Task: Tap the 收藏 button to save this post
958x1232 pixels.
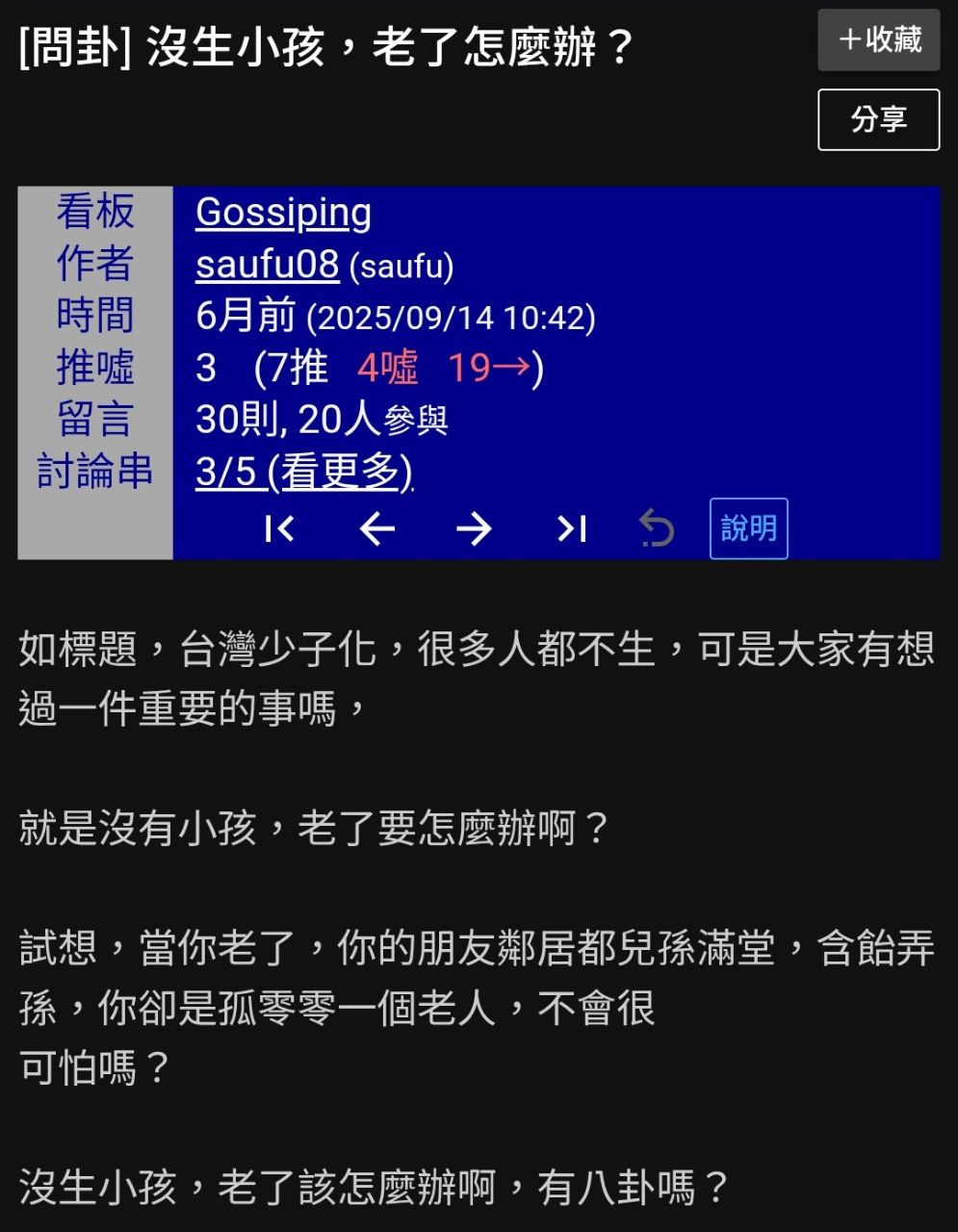Action: point(878,39)
